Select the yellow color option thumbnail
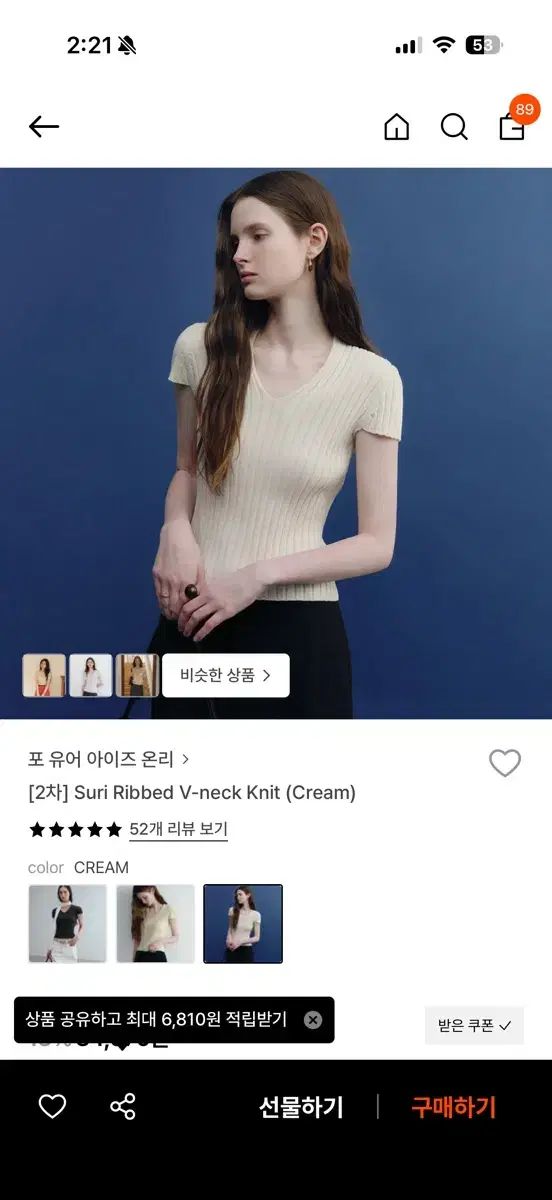 (x=155, y=924)
